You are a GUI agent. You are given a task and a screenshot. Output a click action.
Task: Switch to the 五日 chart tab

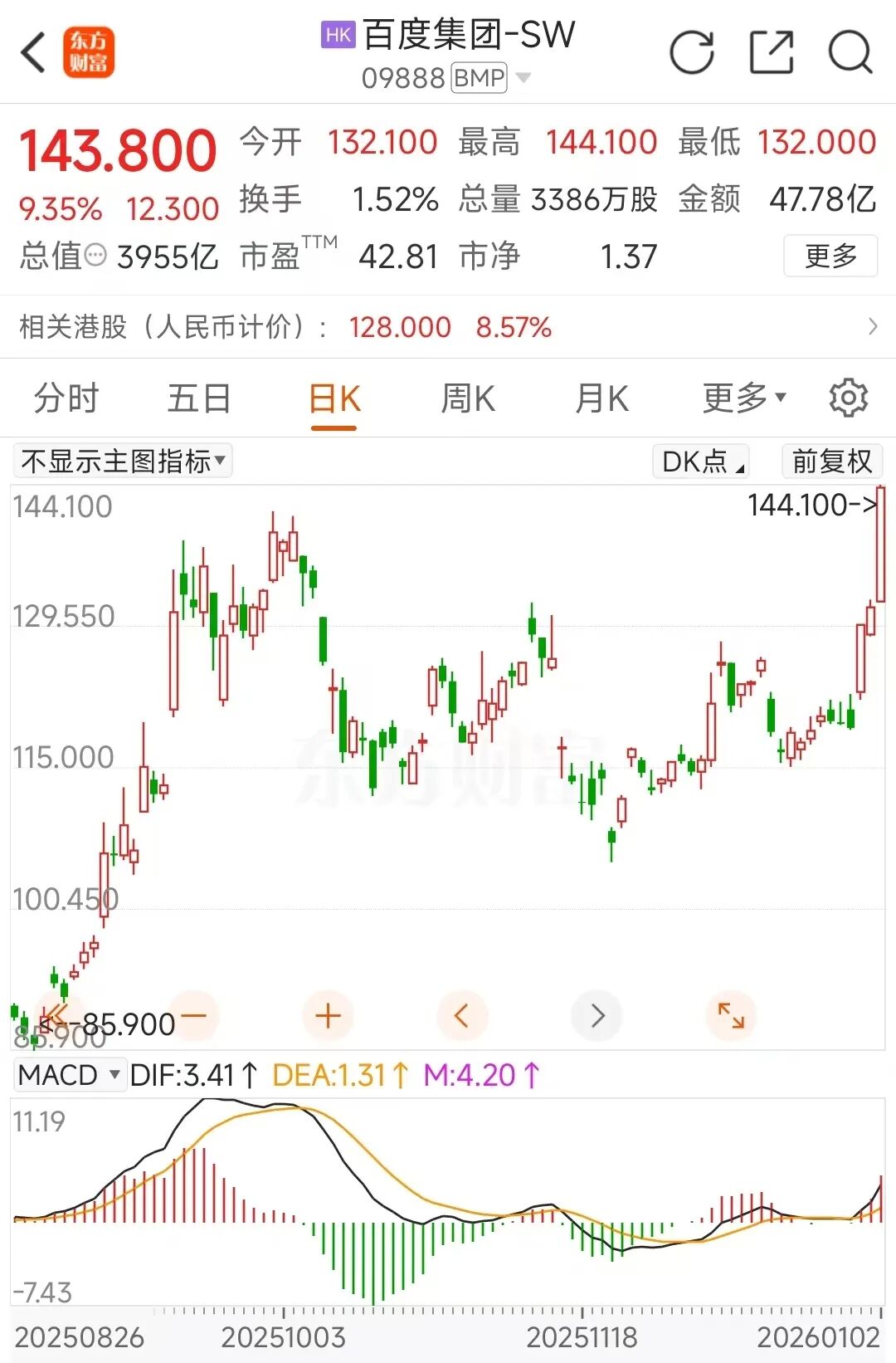coord(199,398)
